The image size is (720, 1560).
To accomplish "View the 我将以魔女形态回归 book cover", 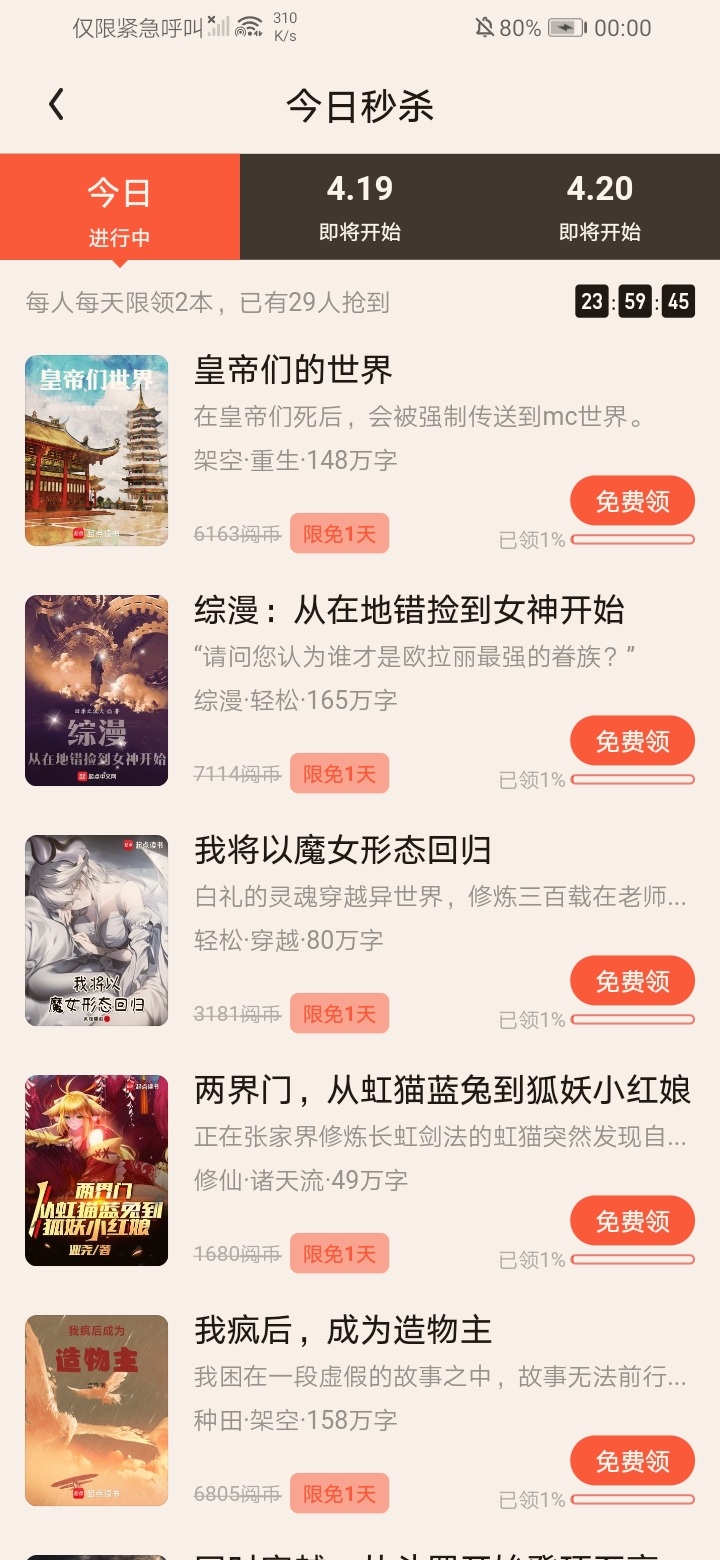I will [x=96, y=930].
